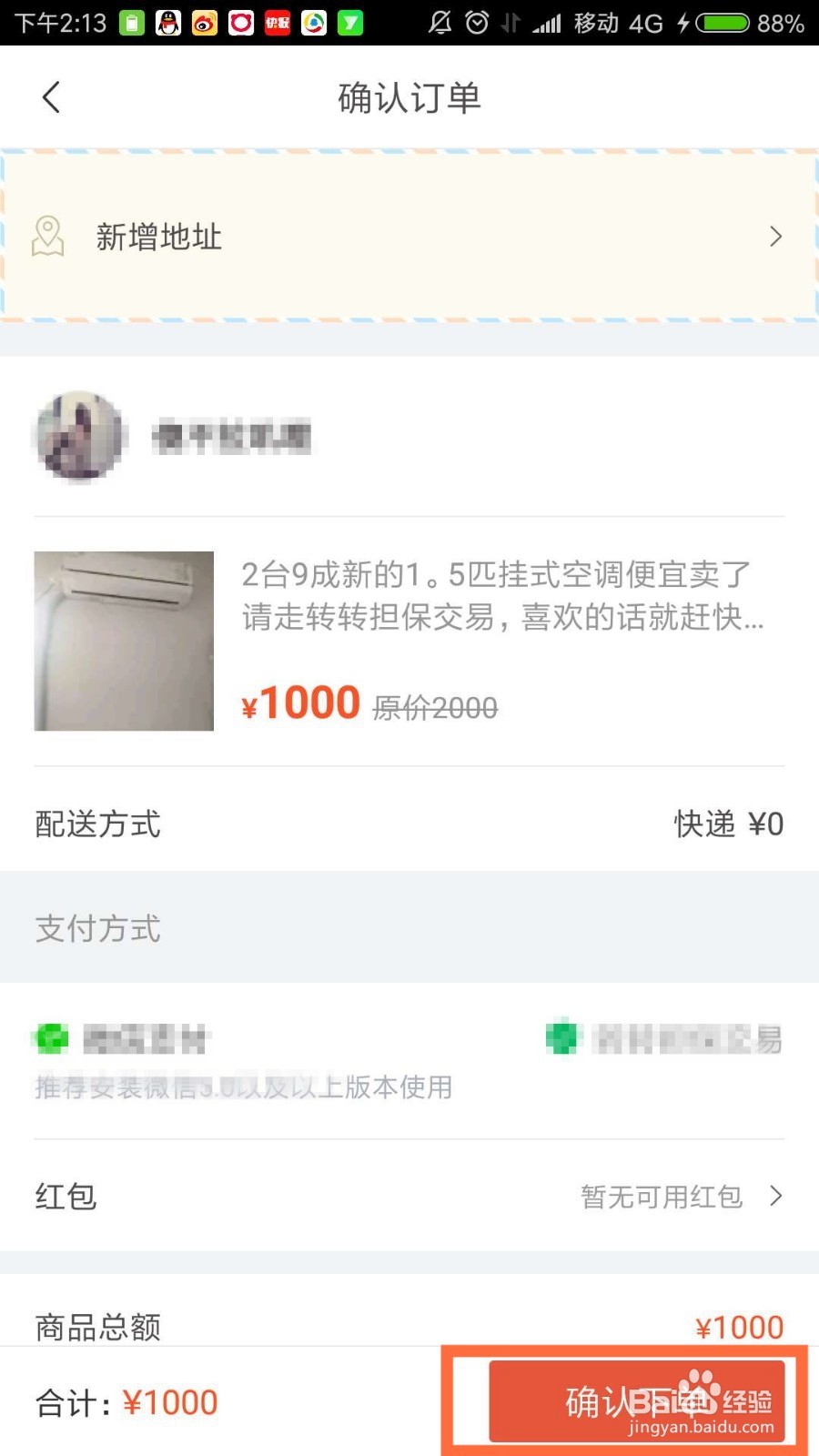
Task: Tap the Tencent Video notification icon
Action: click(310, 20)
